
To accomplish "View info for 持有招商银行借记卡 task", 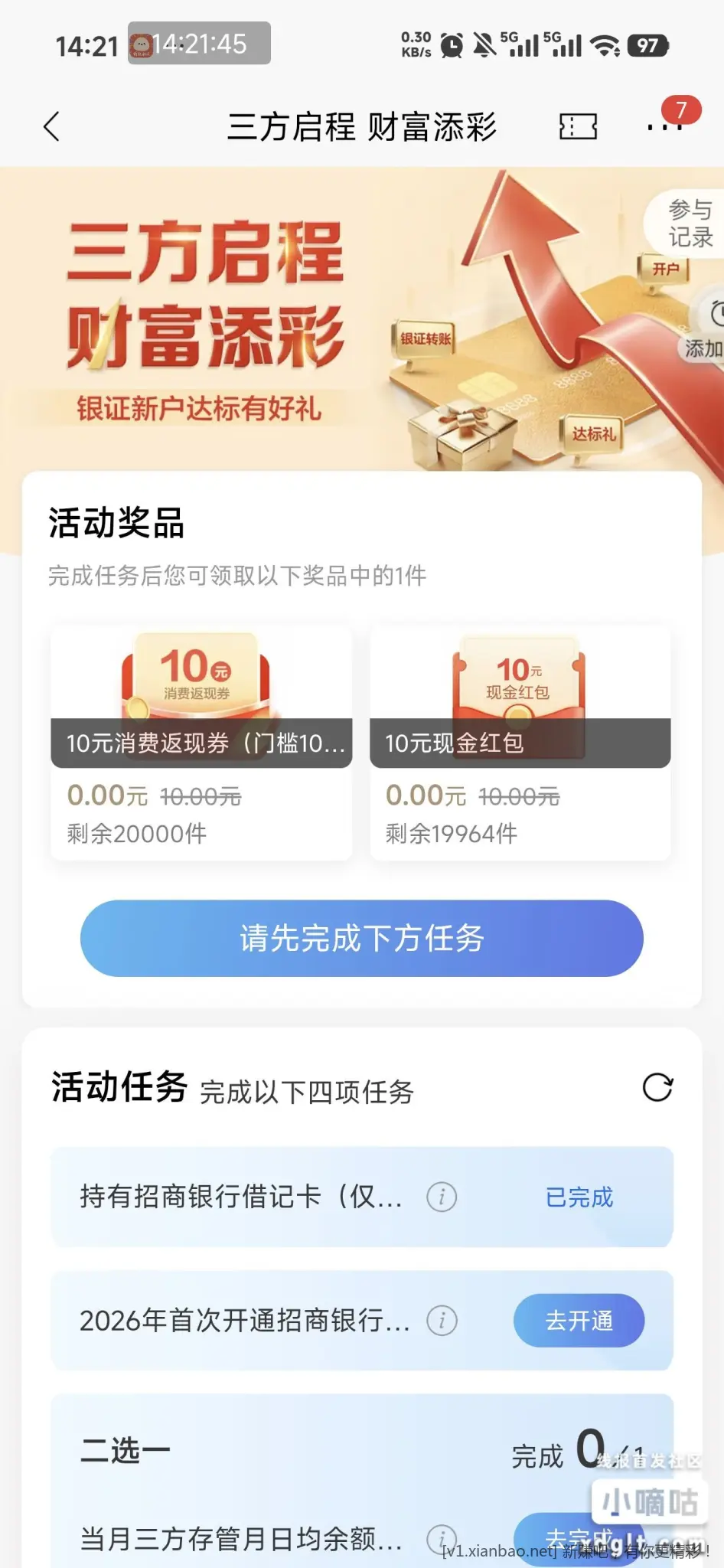I will tap(442, 1197).
